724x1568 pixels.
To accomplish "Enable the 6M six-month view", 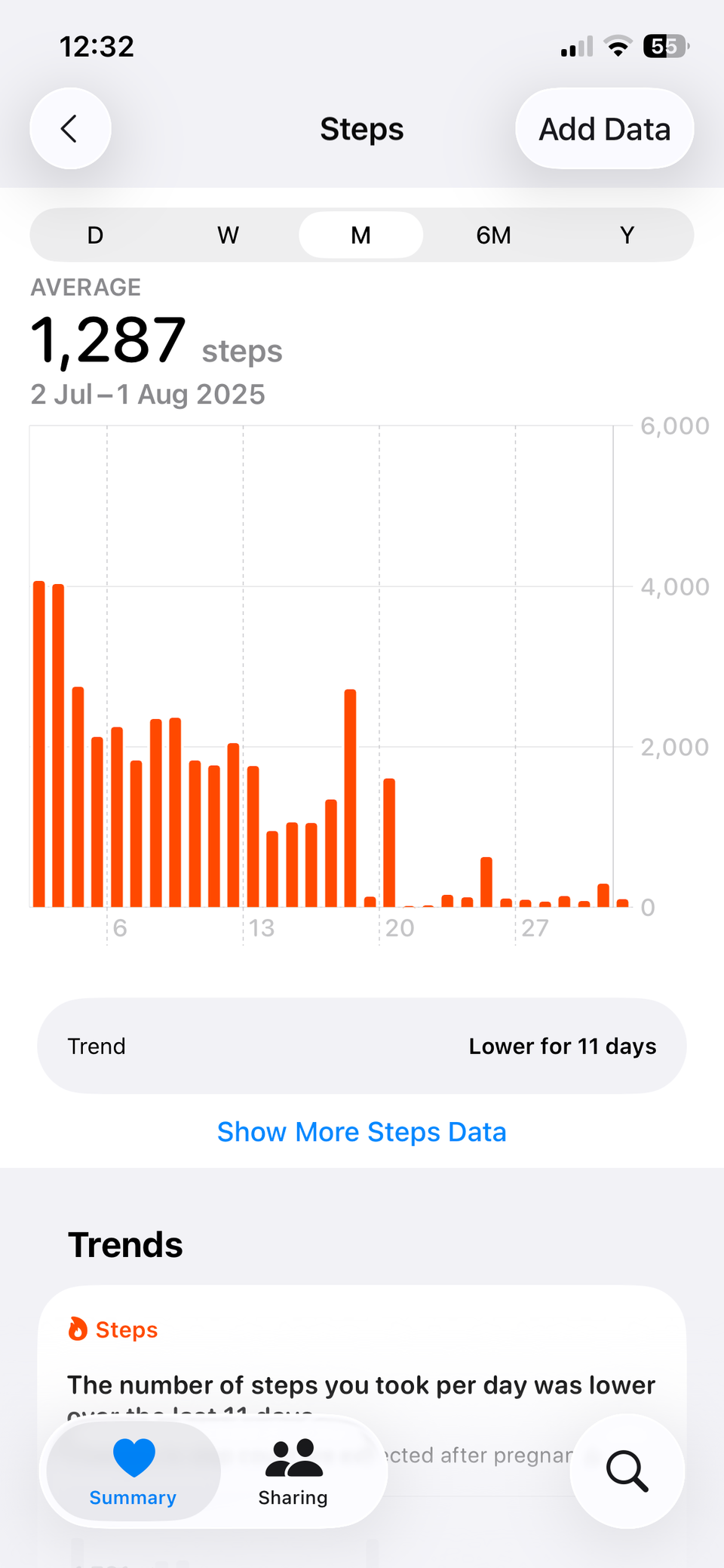I will pyautogui.click(x=493, y=235).
